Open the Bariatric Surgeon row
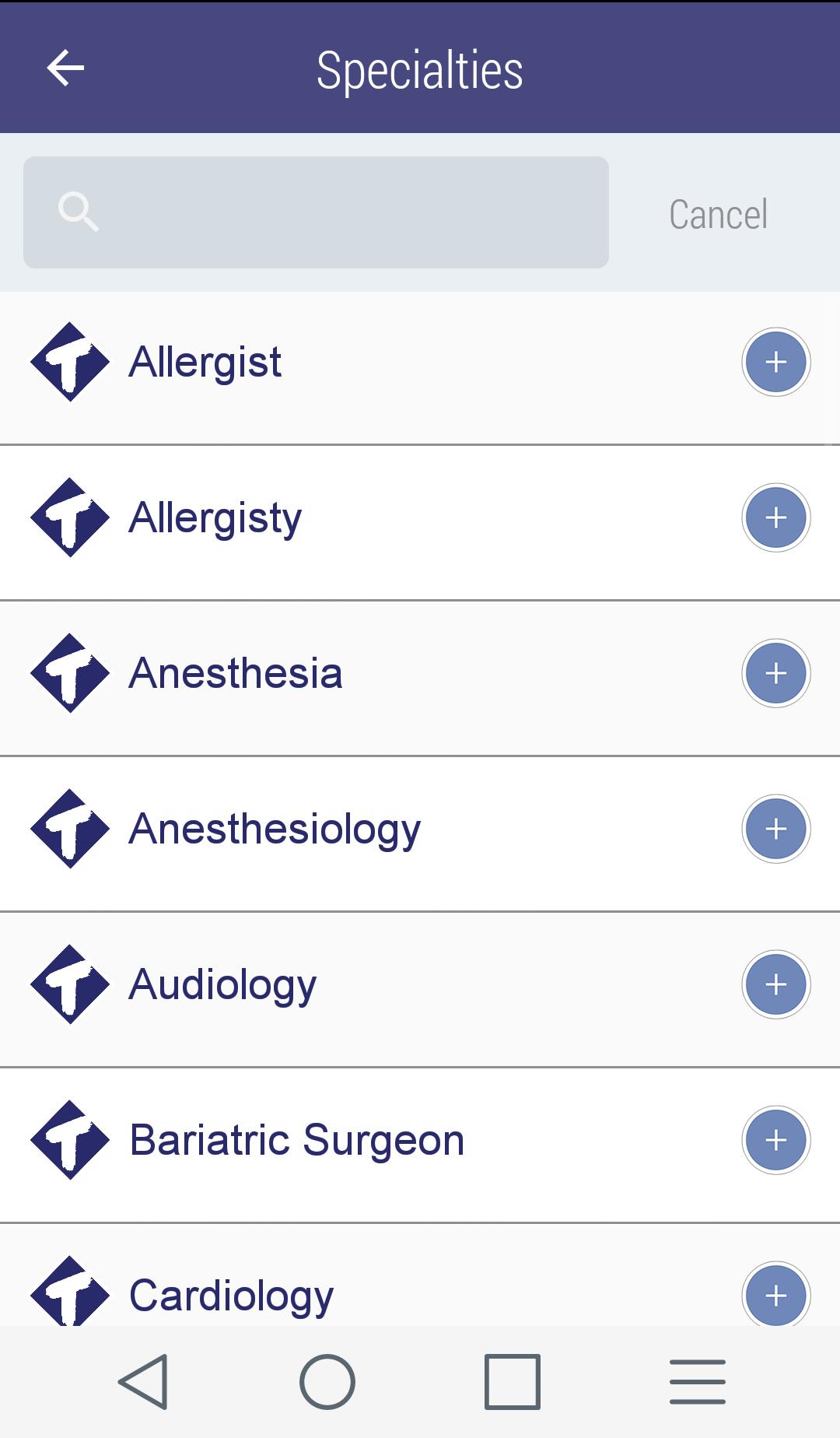Image resolution: width=840 pixels, height=1438 pixels. pos(420,1145)
